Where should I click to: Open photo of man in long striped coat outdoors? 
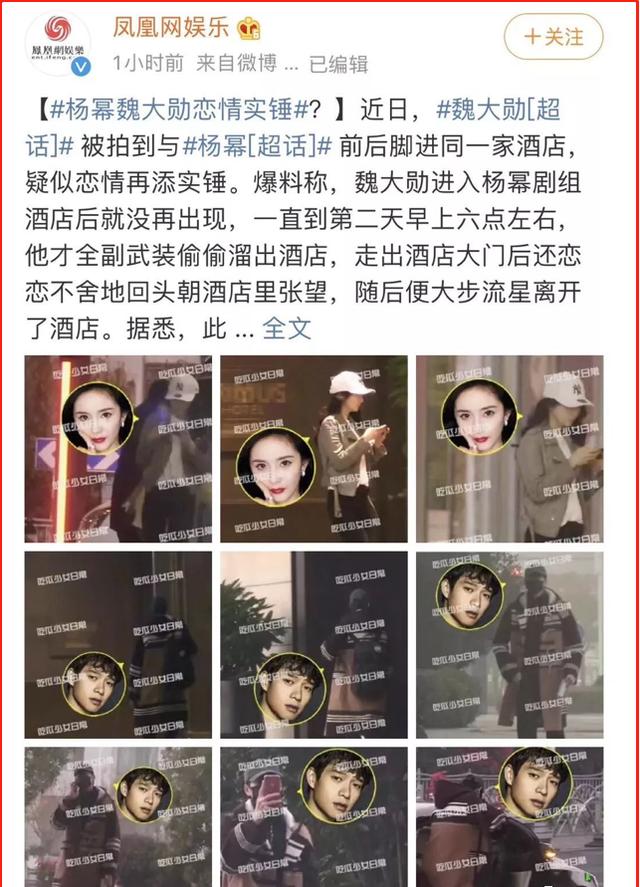509,643
